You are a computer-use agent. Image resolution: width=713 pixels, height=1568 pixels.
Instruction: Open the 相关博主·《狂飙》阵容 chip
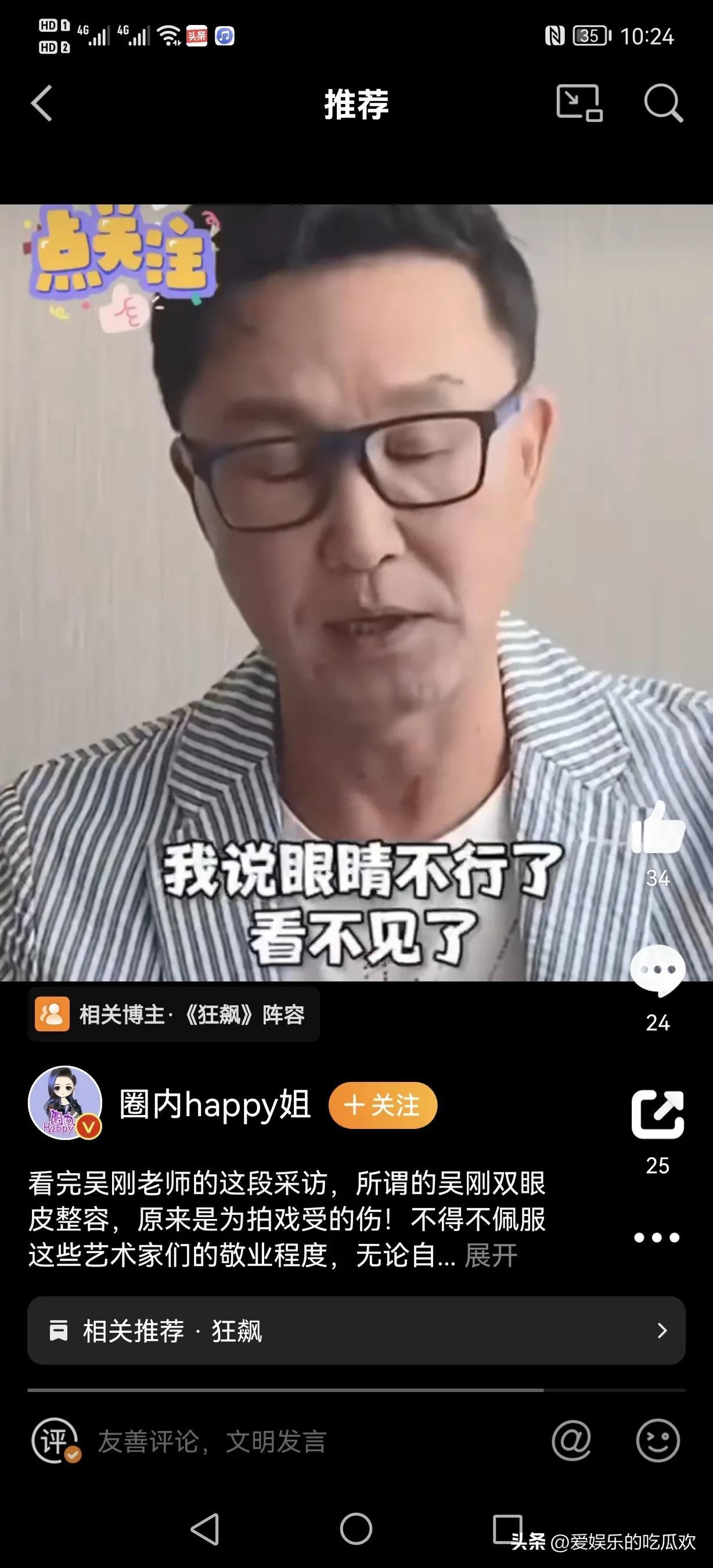point(172,1015)
